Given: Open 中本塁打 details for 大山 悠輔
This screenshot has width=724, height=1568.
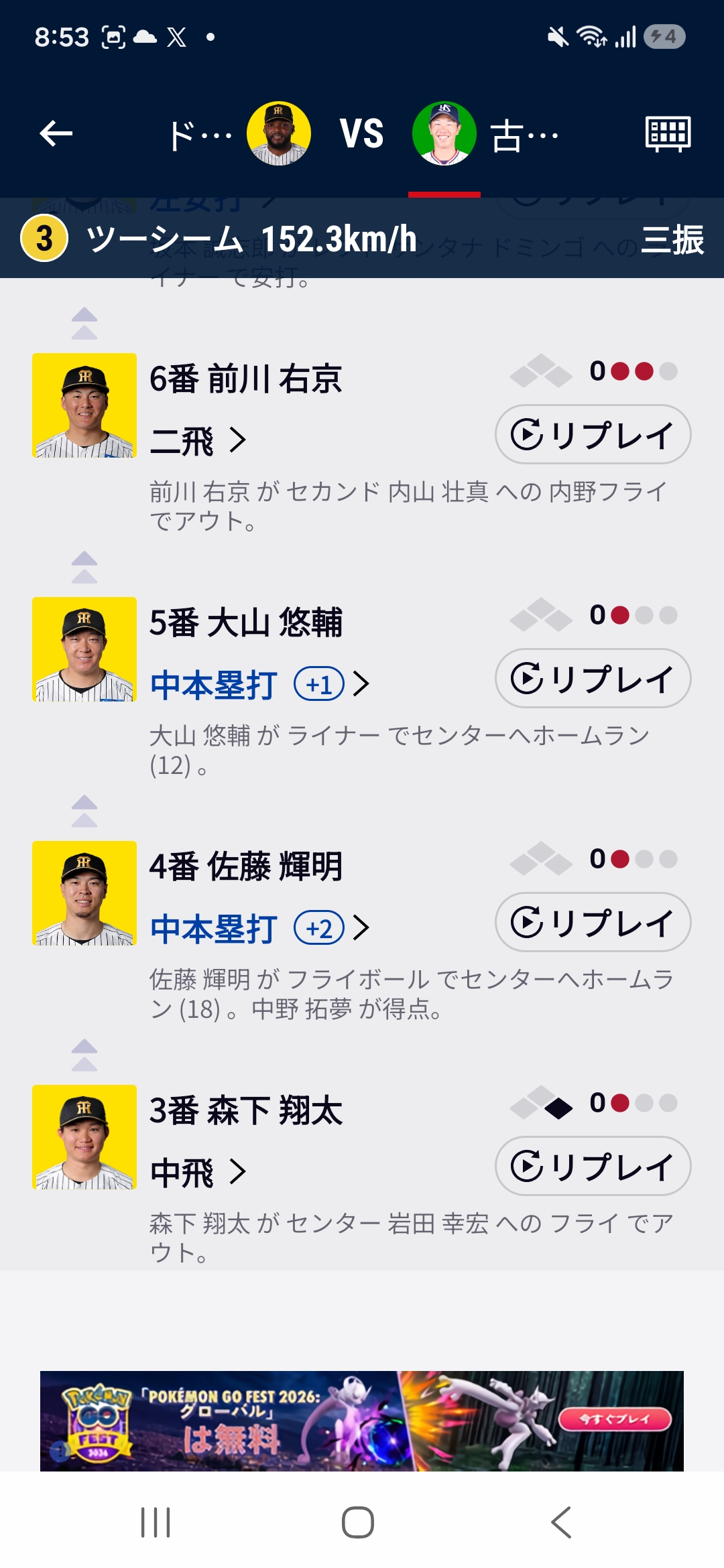Looking at the screenshot, I should (259, 685).
